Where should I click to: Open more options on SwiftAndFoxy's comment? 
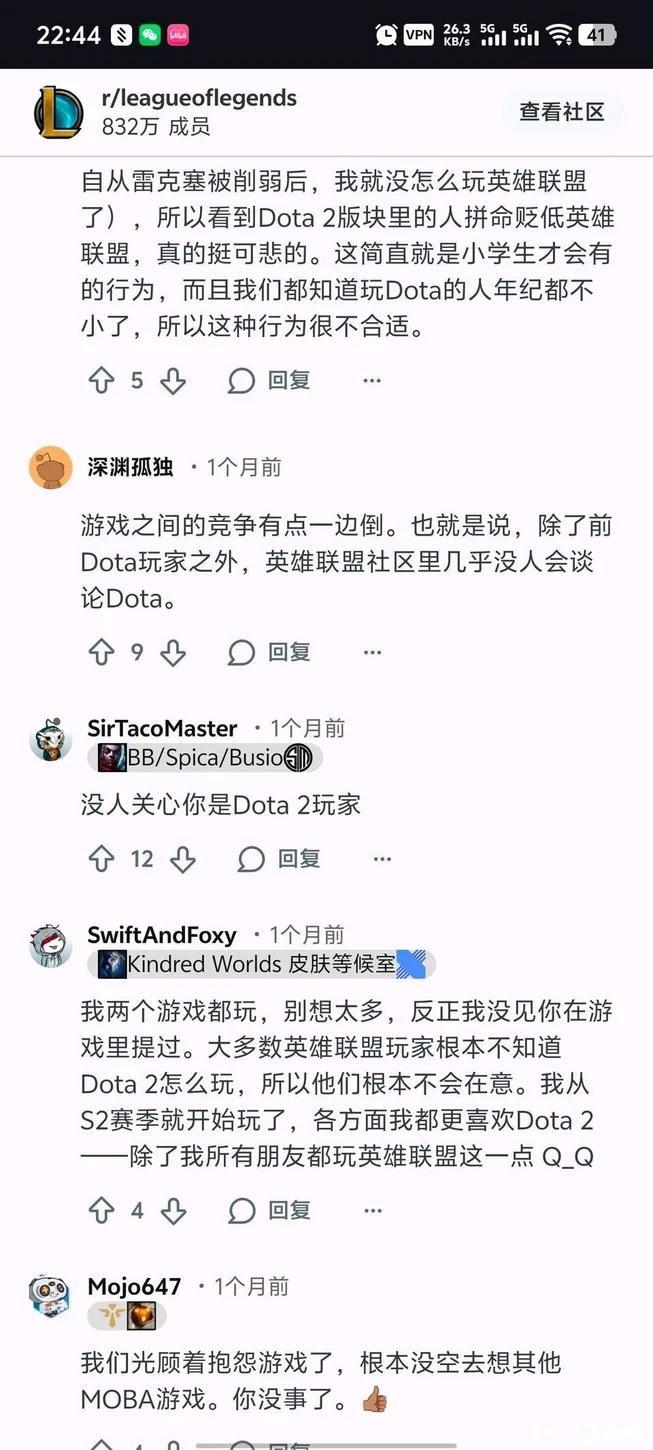point(372,1211)
